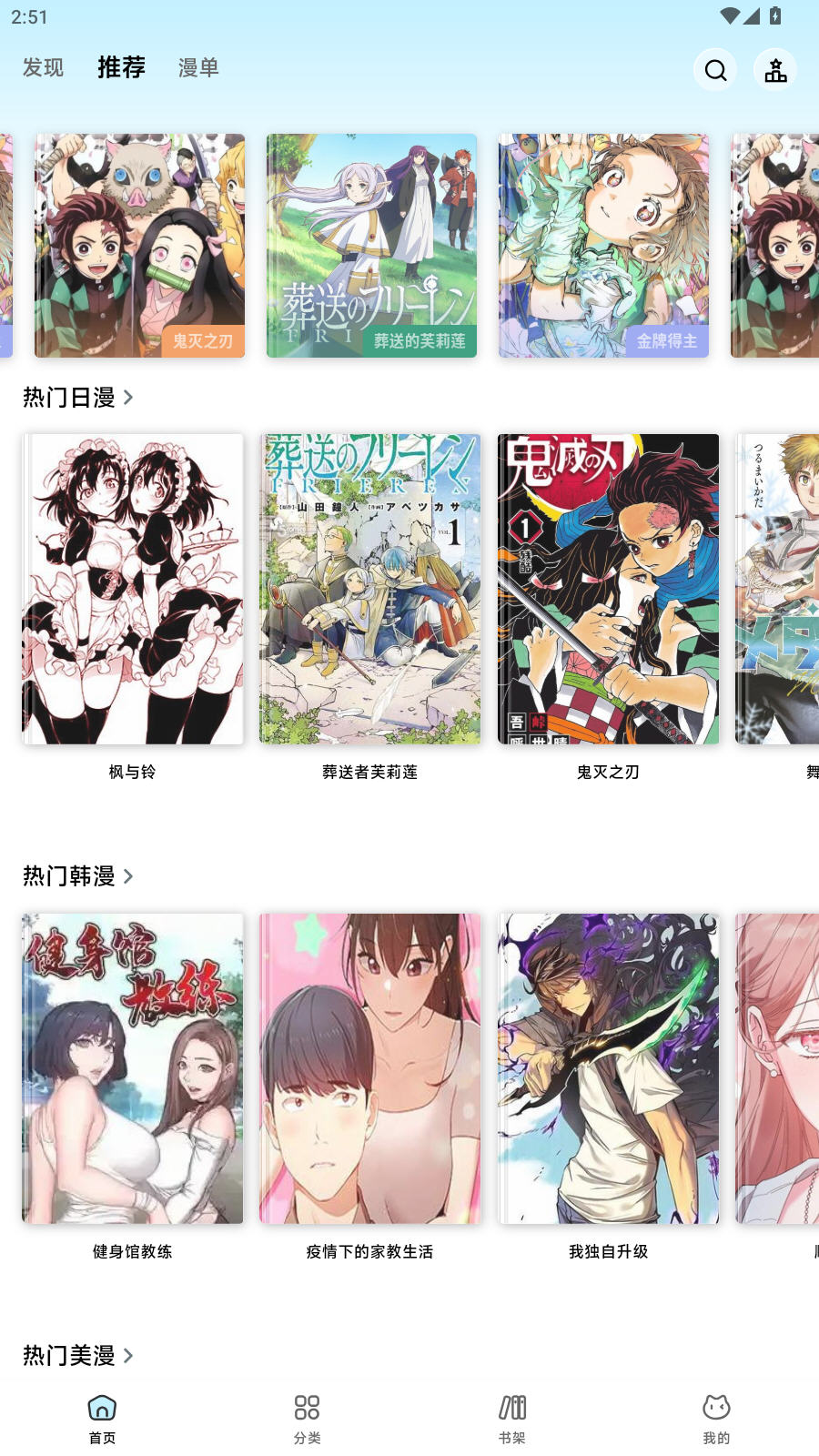The image size is (819, 1456).
Task: Go to the 分类 tab
Action: pos(307,1419)
